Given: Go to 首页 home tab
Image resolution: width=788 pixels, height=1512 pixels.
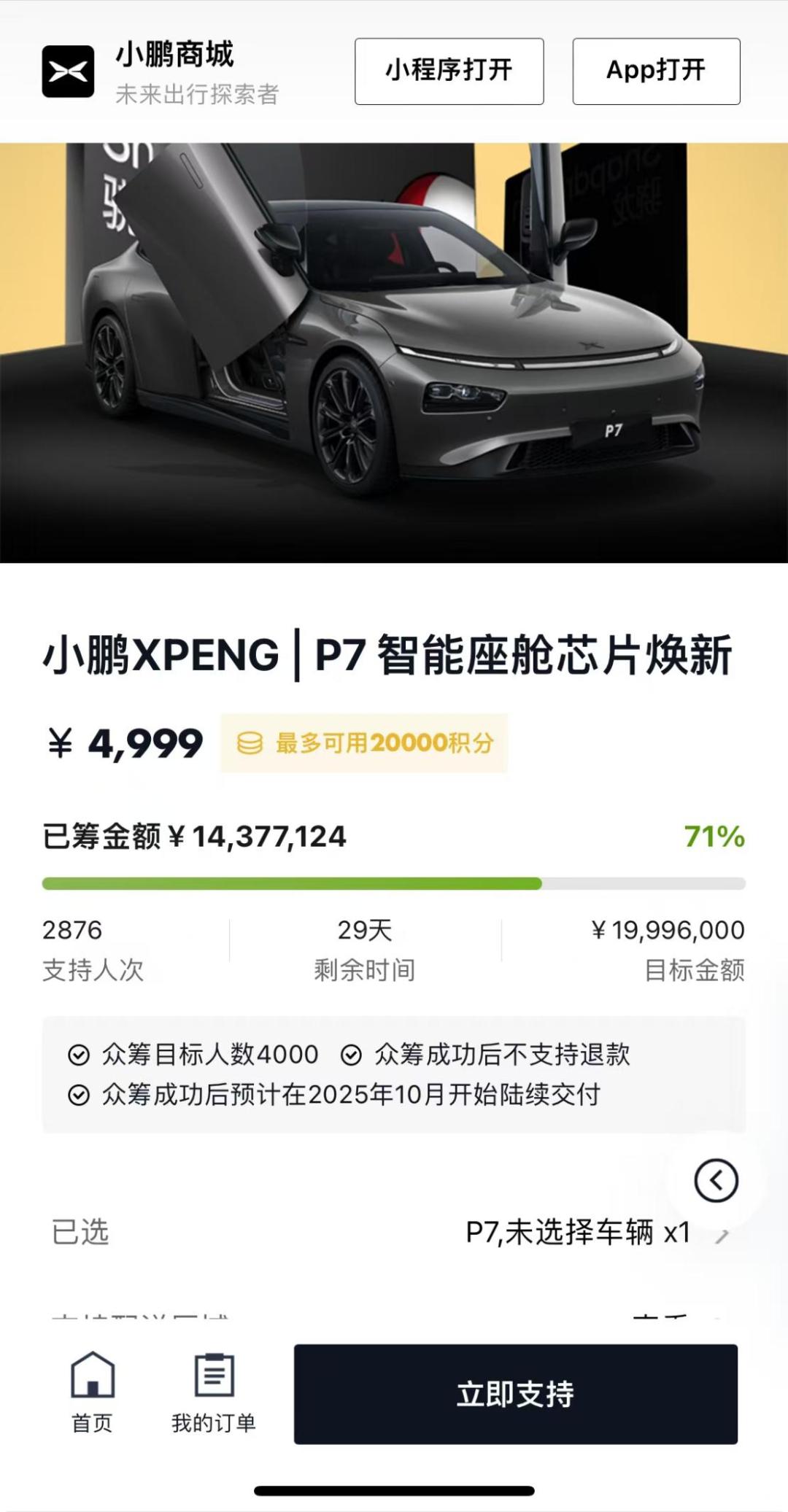Looking at the screenshot, I should pyautogui.click(x=93, y=1391).
